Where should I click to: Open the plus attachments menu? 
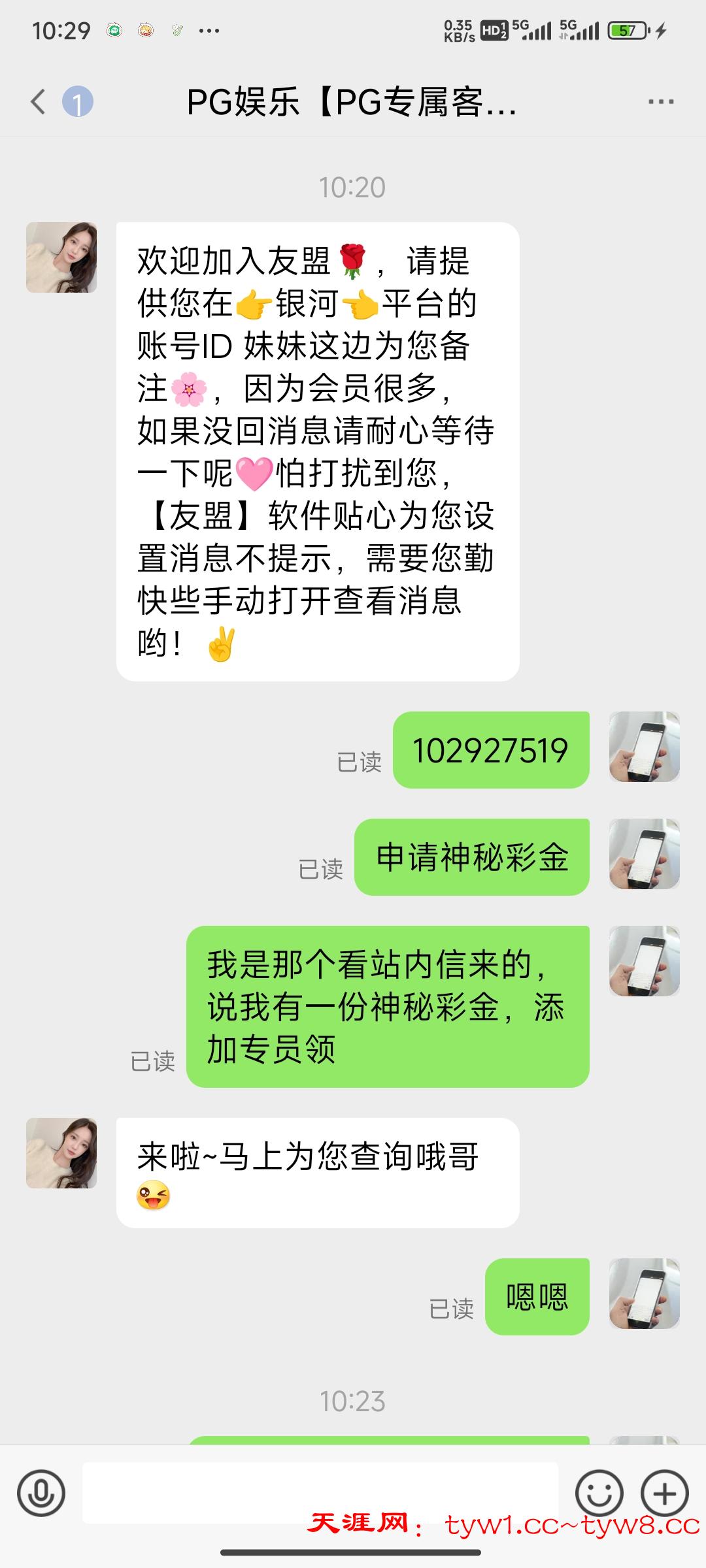pos(664,1493)
